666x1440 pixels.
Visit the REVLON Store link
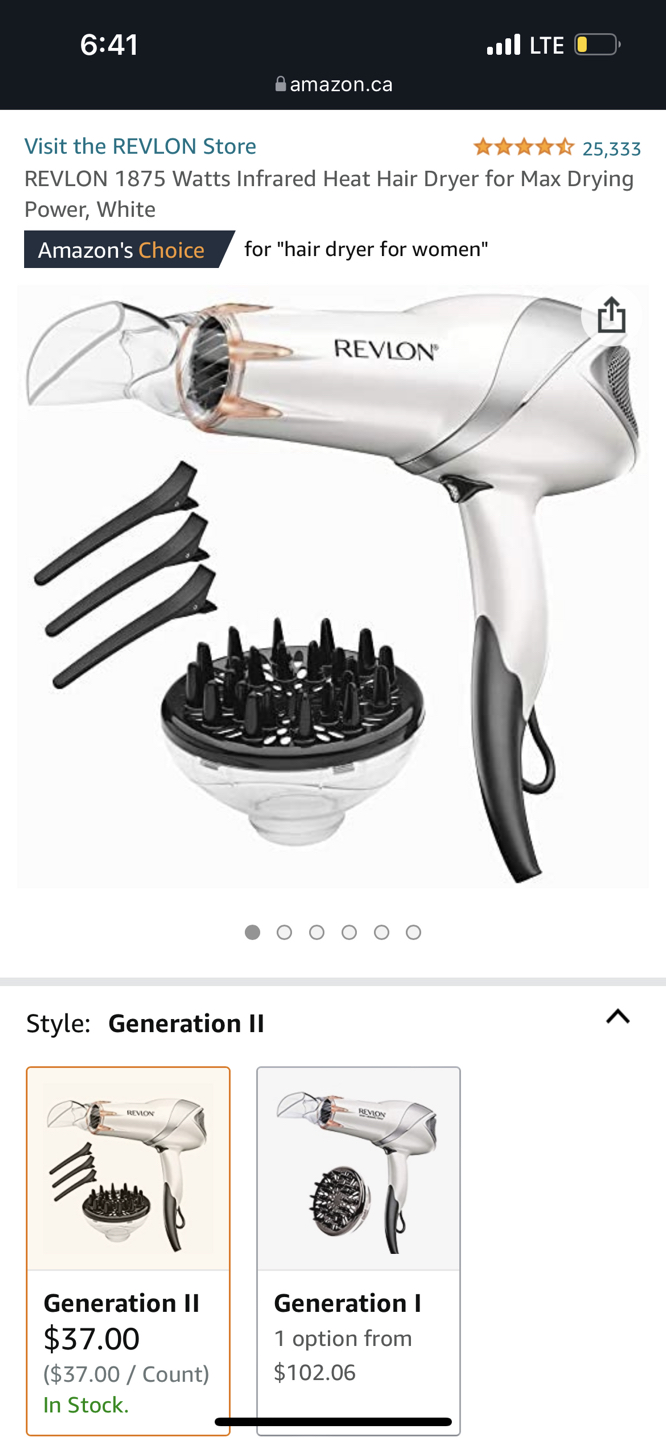140,146
